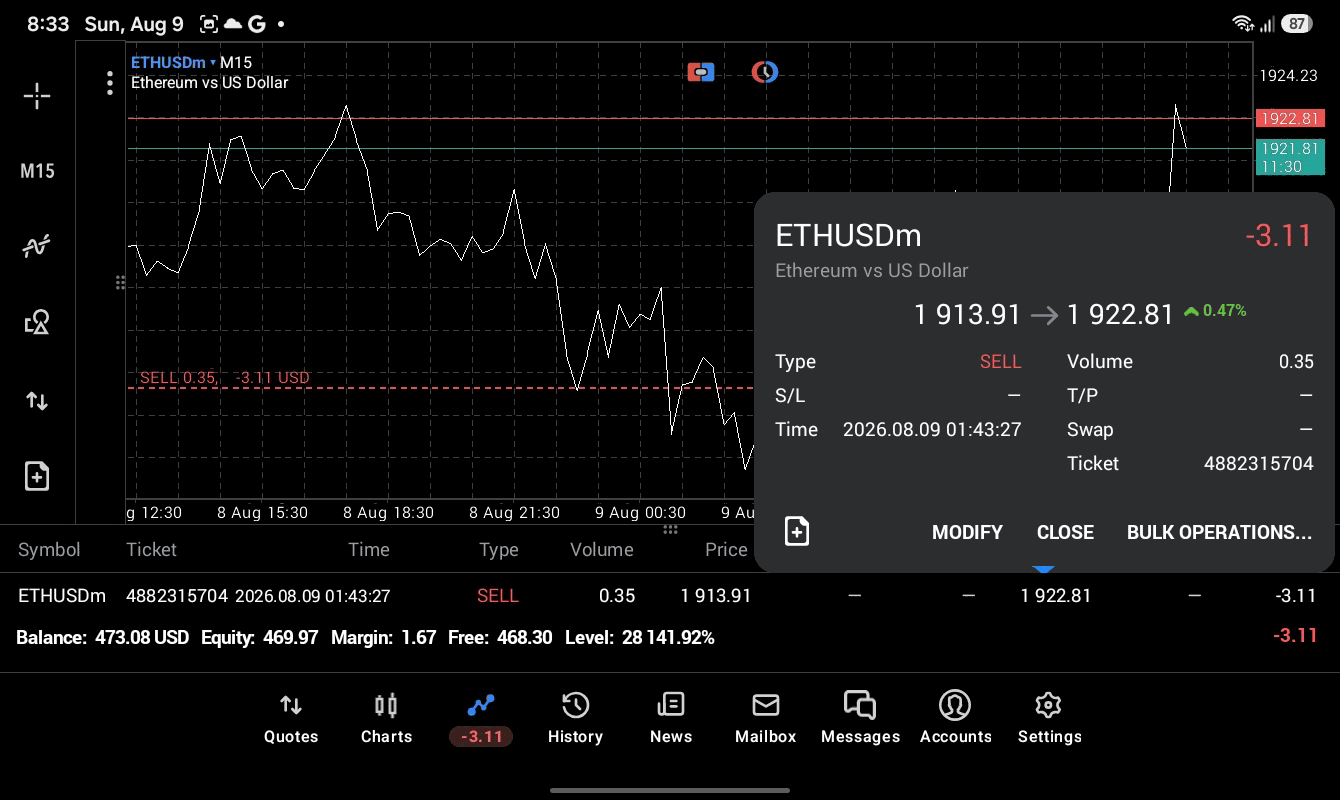Go to Accounts

coord(955,719)
